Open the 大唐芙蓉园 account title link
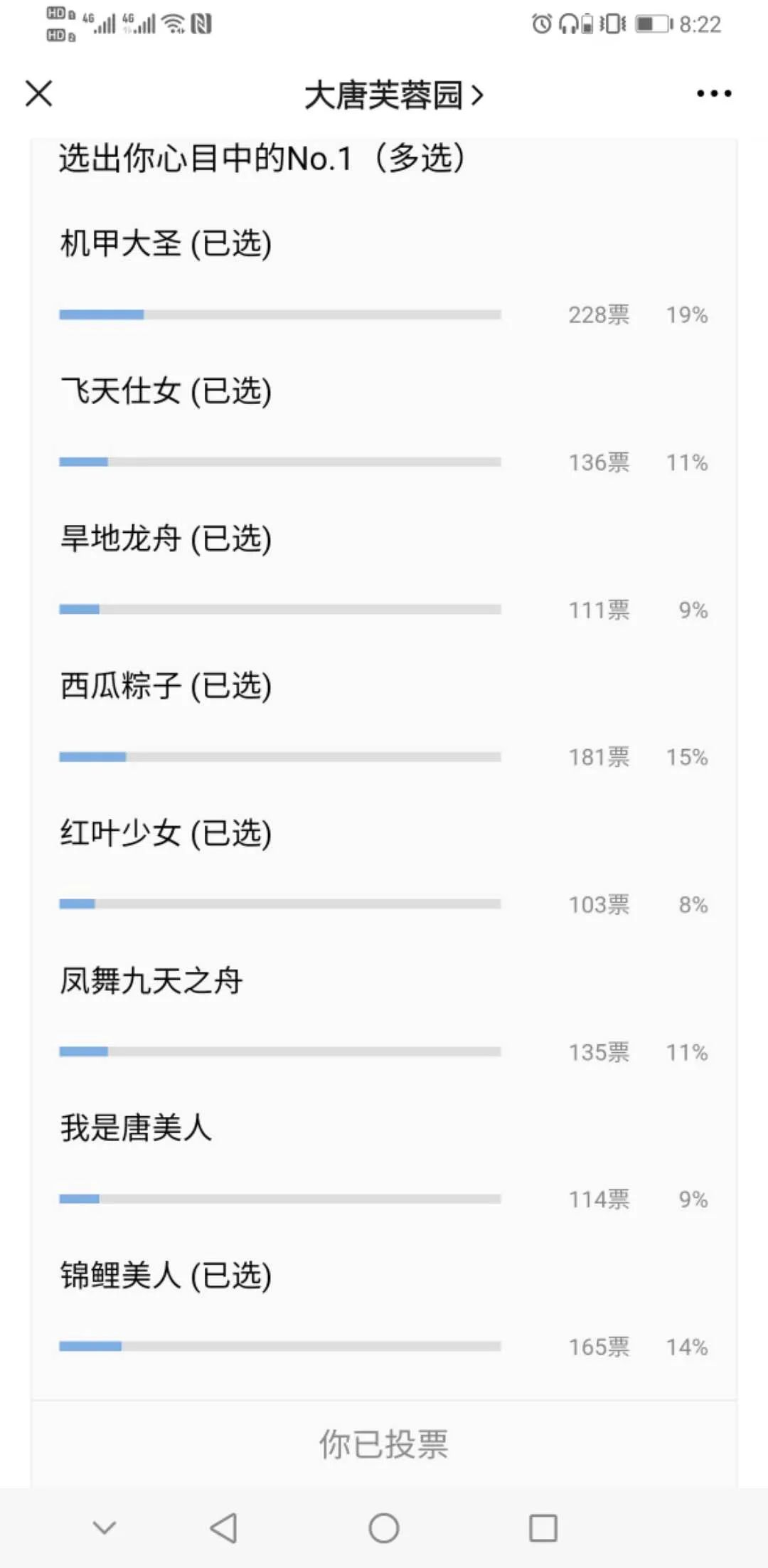 point(394,95)
